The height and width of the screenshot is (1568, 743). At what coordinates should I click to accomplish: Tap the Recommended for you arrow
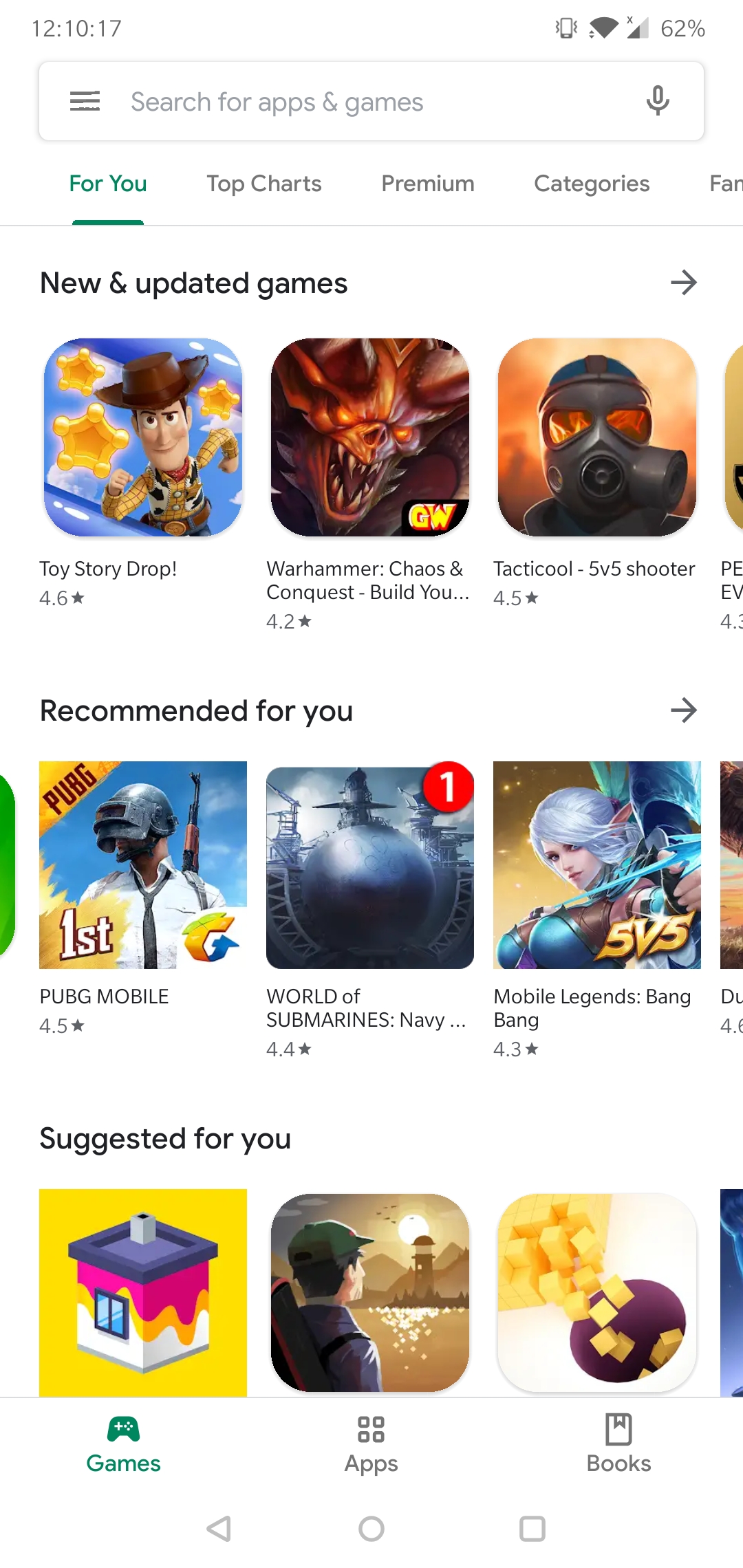pos(684,710)
